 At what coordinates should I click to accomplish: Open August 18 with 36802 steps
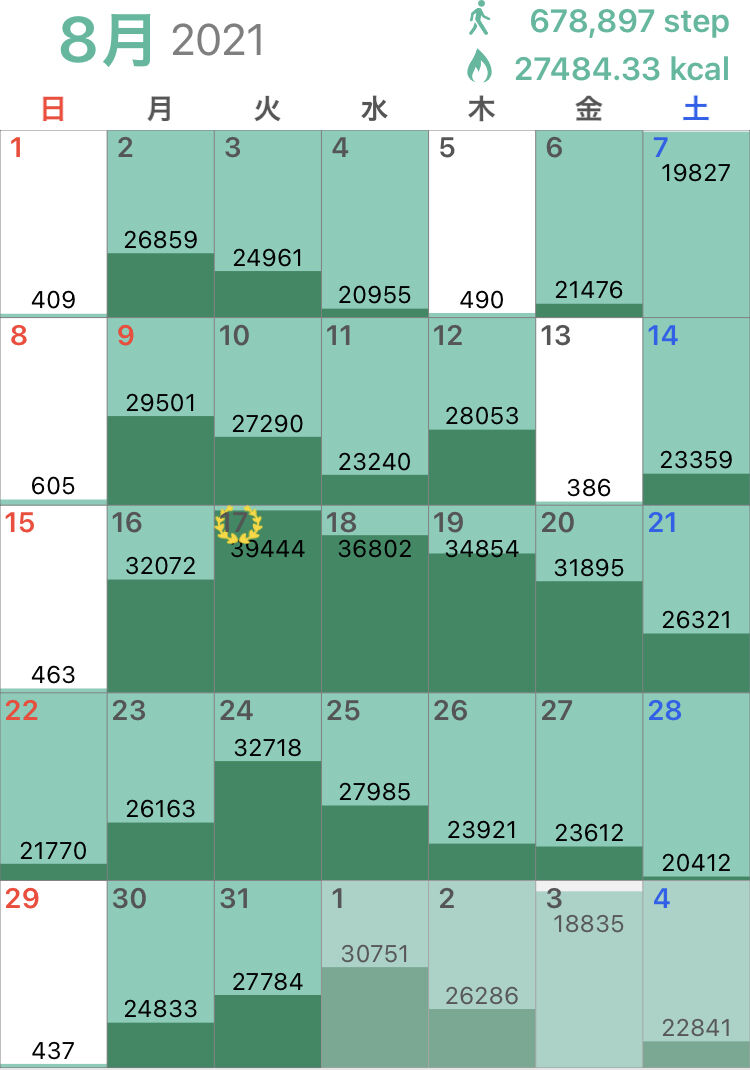[x=375, y=599]
